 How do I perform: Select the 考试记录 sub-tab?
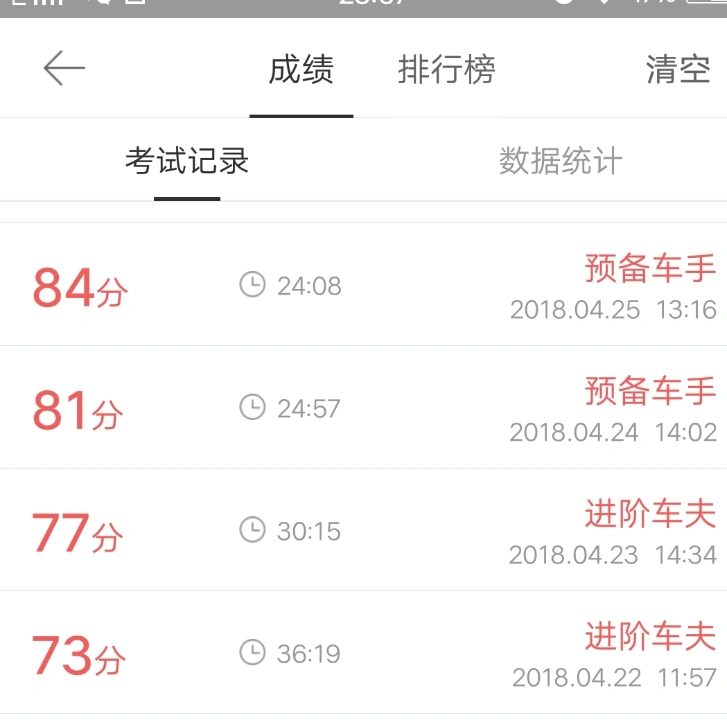[187, 162]
